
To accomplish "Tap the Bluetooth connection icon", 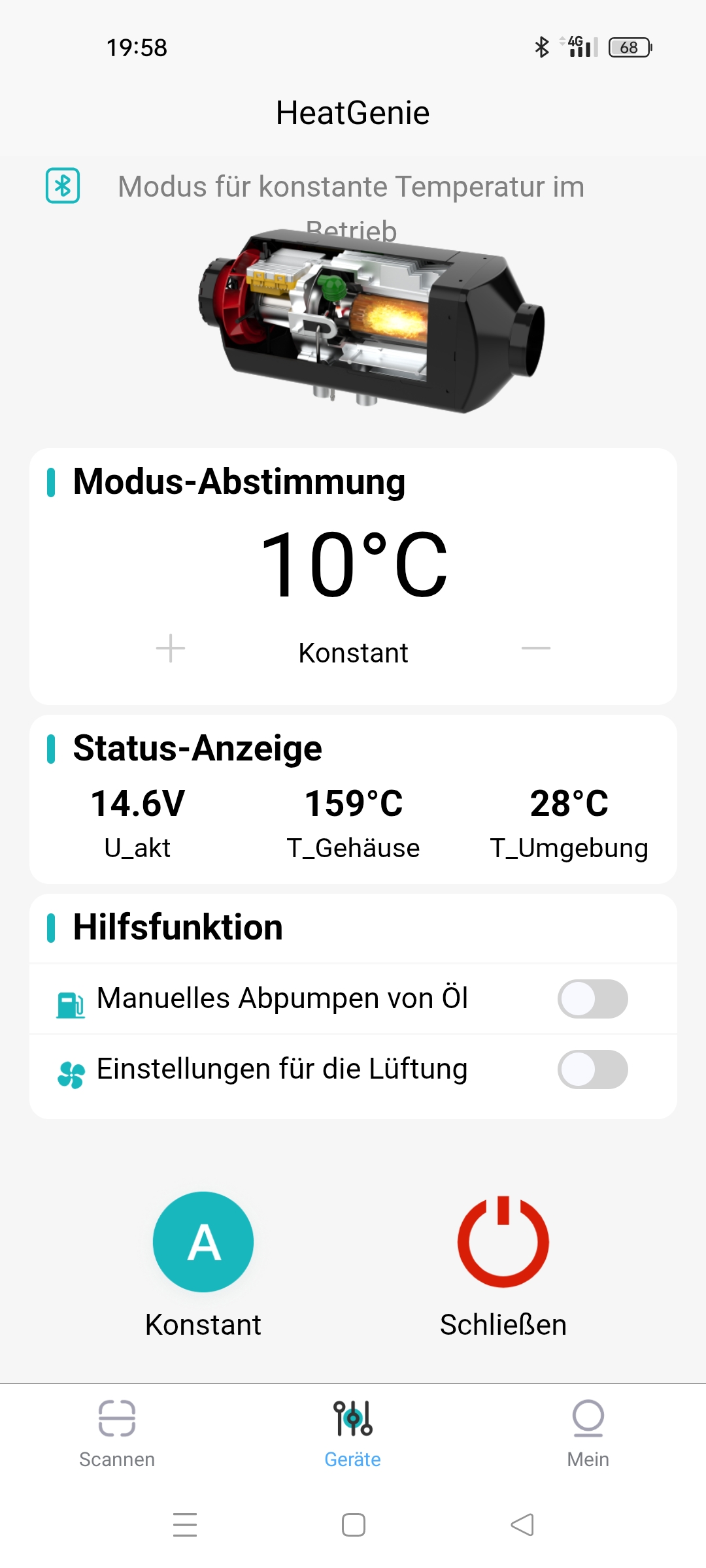I will (x=63, y=186).
